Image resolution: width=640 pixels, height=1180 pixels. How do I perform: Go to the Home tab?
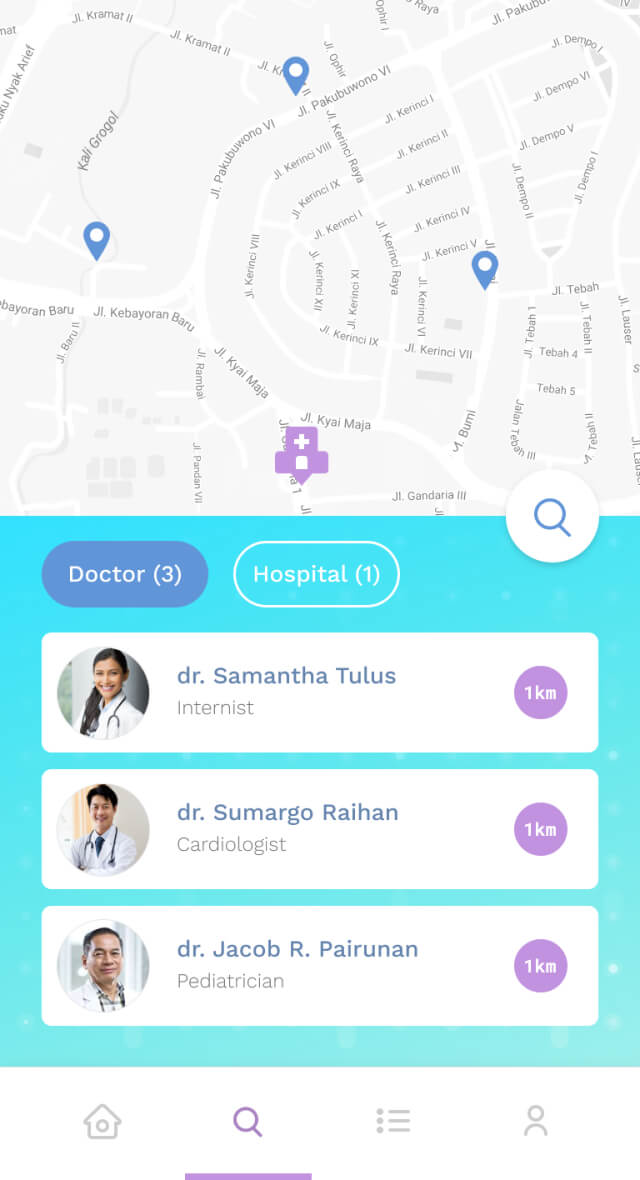(x=102, y=1121)
